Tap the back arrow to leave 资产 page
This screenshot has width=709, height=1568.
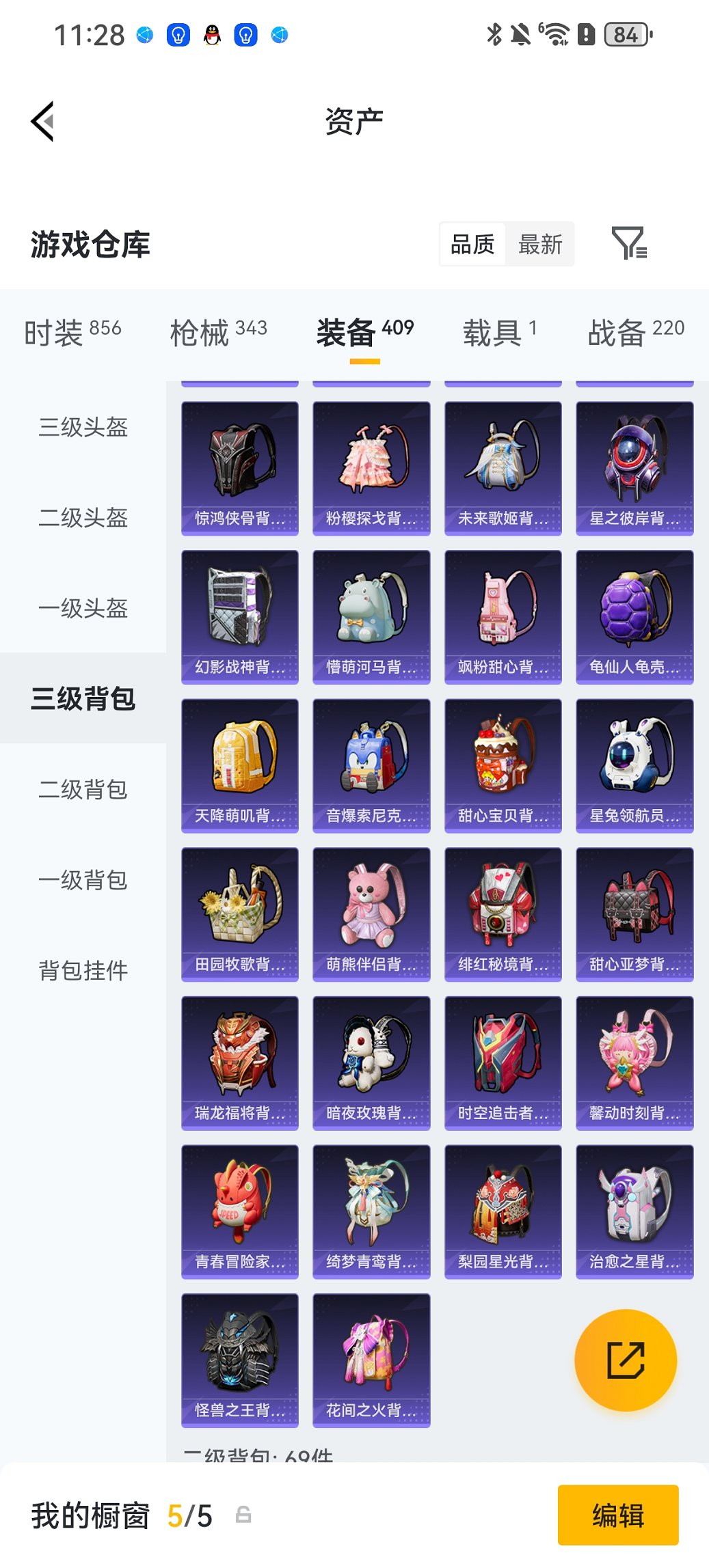pyautogui.click(x=42, y=120)
